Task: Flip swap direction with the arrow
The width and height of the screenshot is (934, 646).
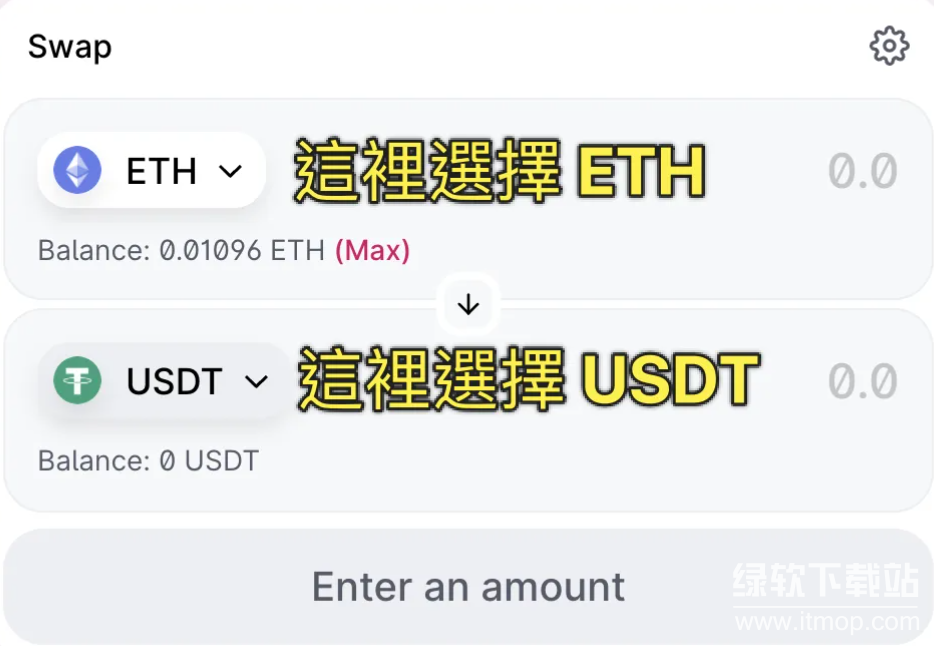Action: coord(468,306)
